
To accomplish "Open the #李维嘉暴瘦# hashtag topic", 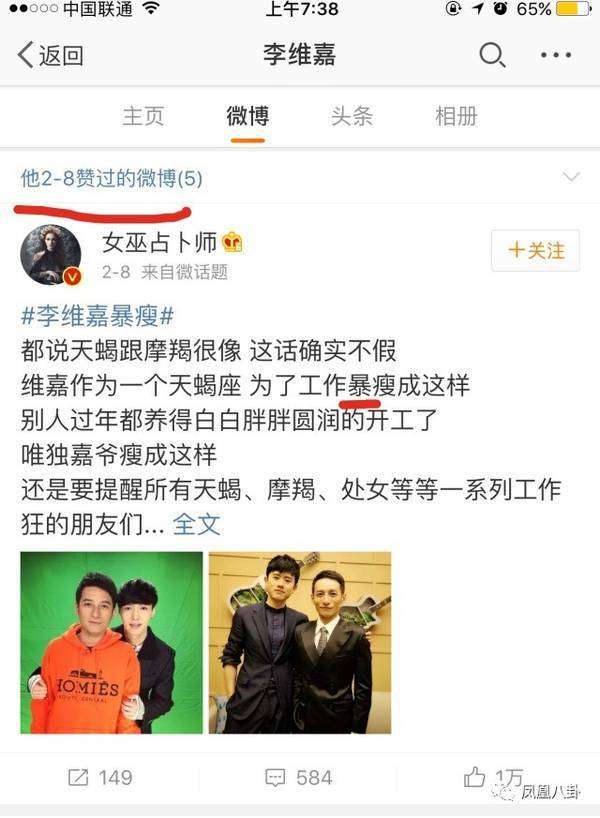I will [97, 316].
